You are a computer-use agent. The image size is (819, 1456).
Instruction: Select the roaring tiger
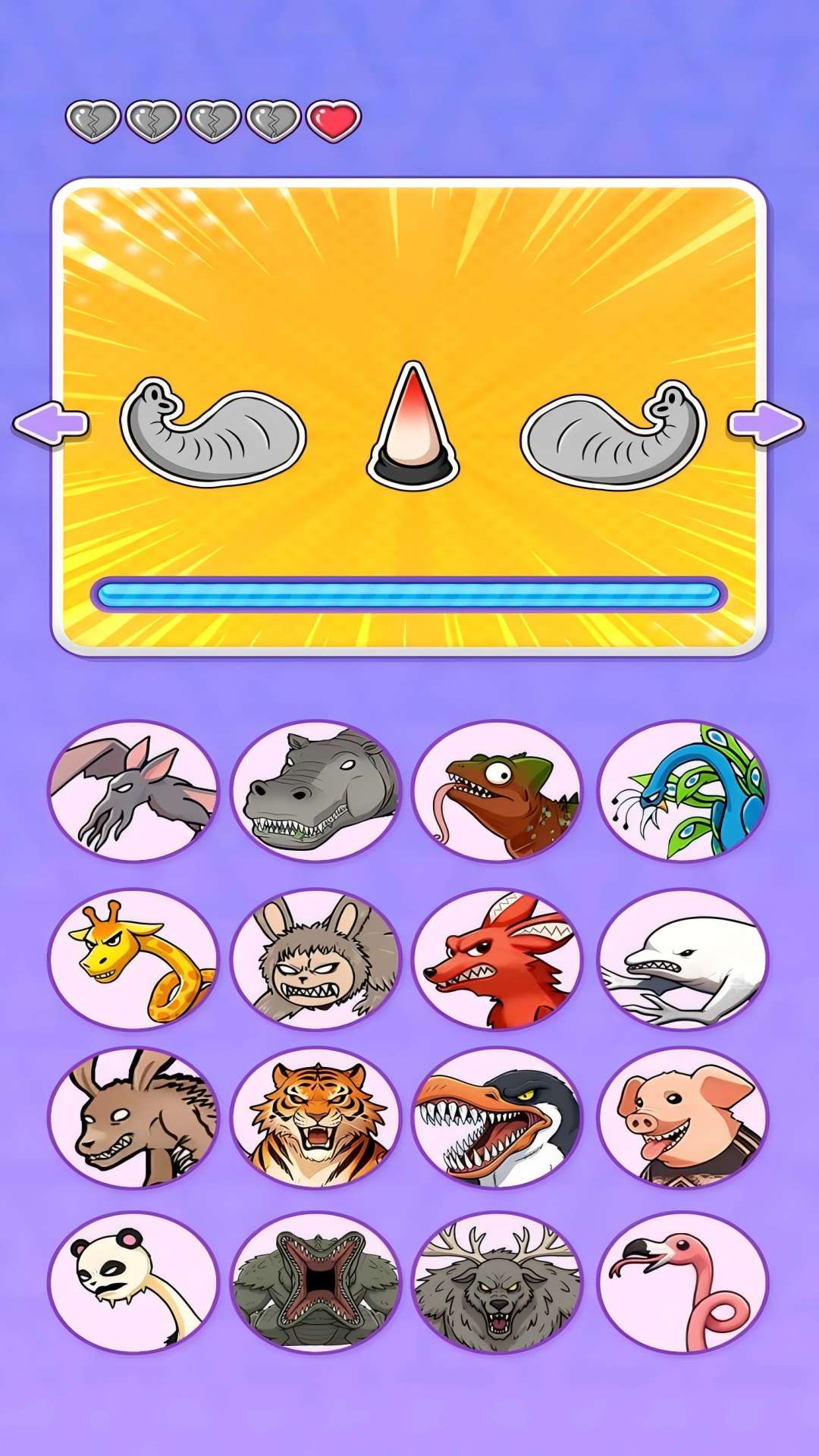pos(315,1118)
